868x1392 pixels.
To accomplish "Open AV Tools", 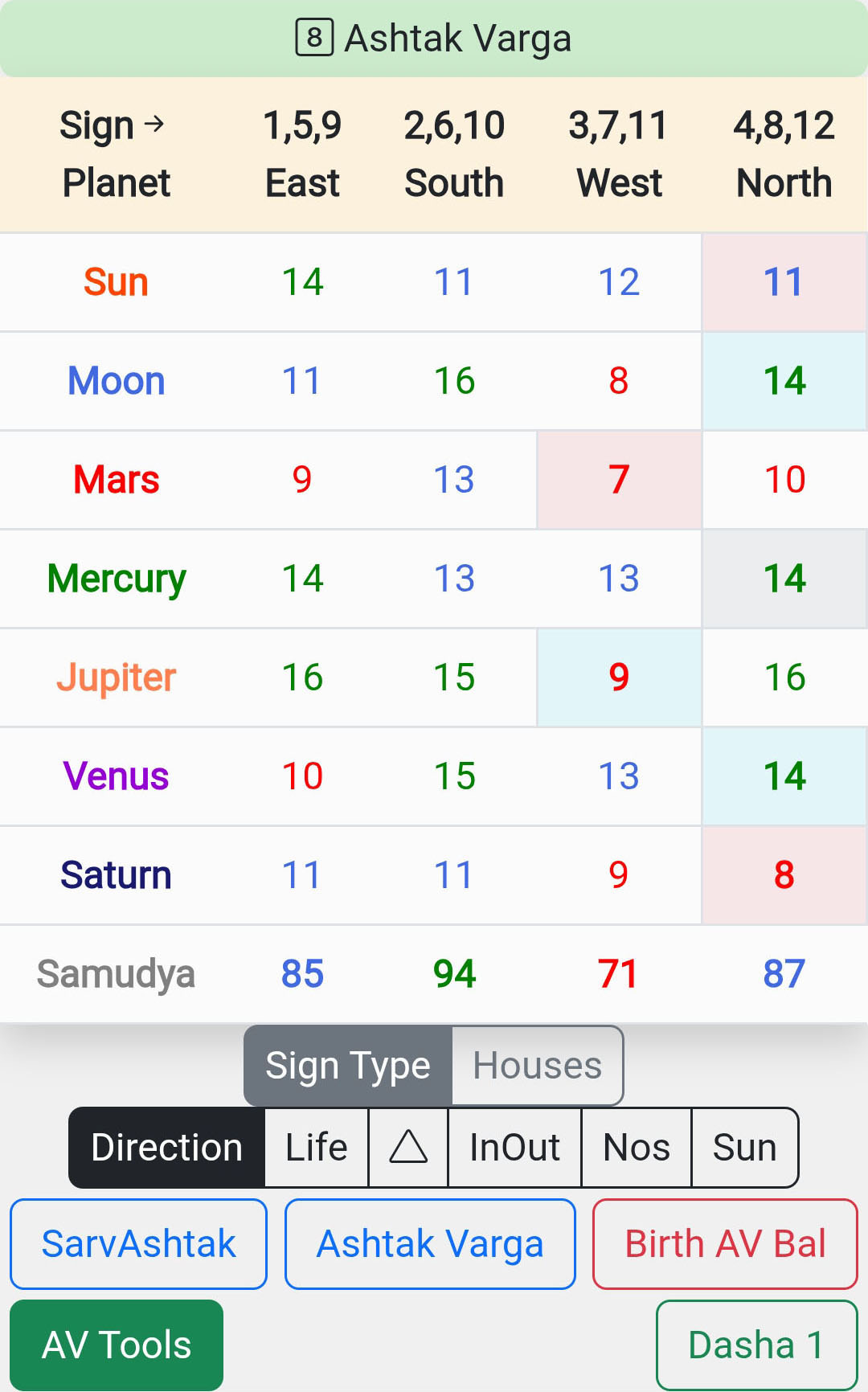I will pyautogui.click(x=117, y=1345).
